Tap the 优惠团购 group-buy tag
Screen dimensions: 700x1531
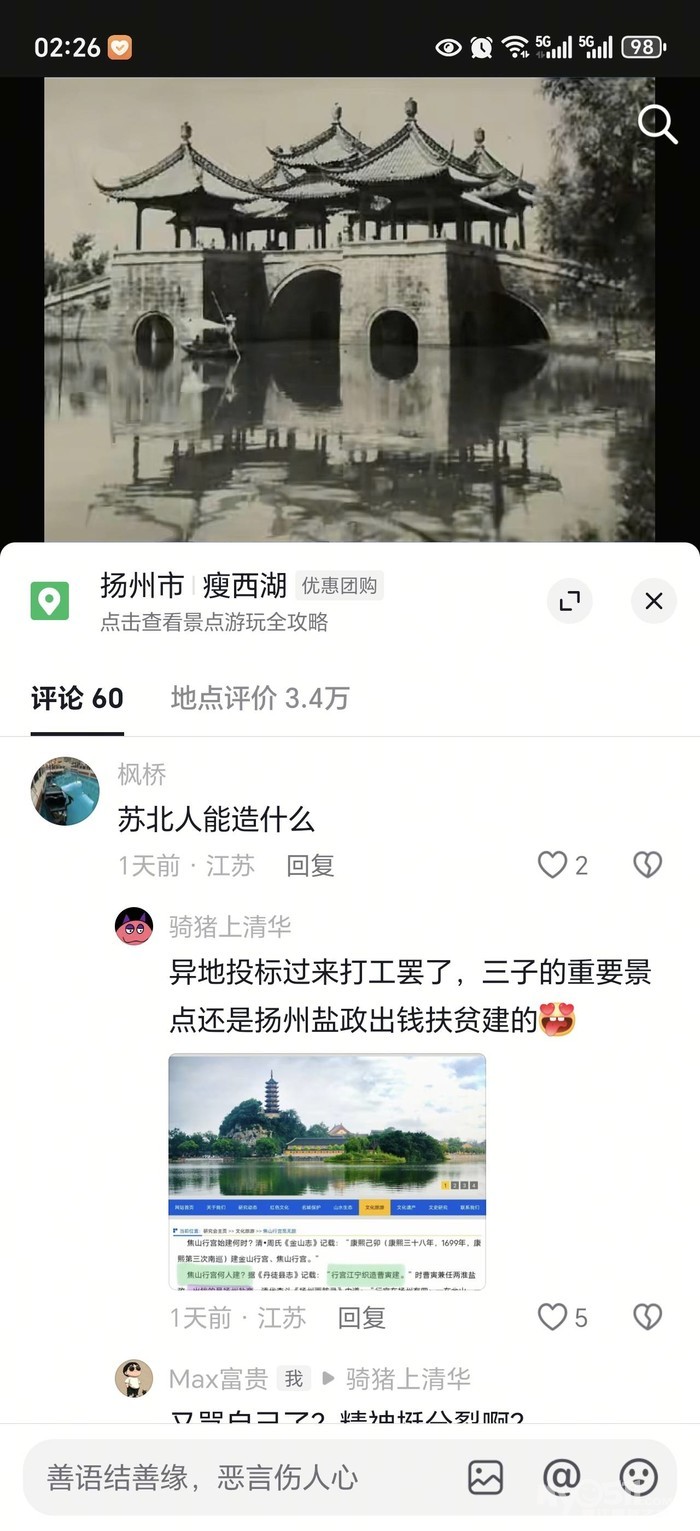point(339,586)
